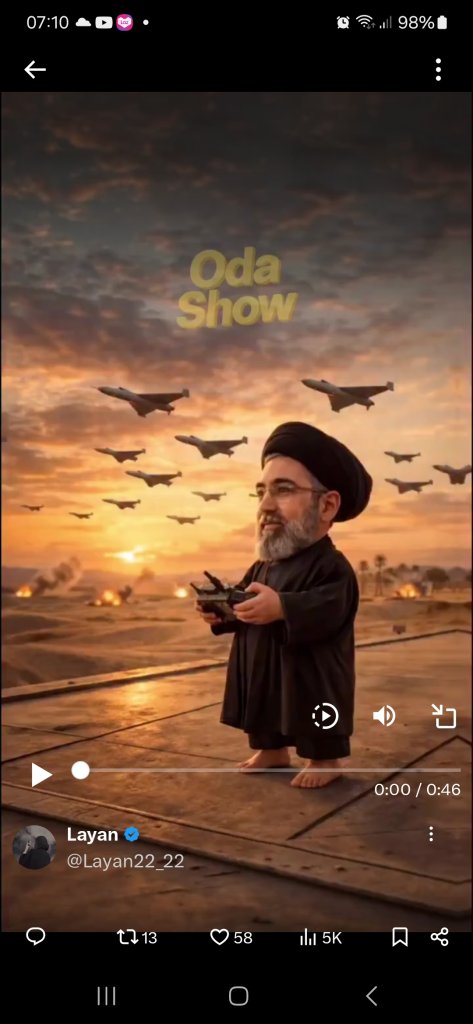This screenshot has height=1024, width=473.
Task: Repost this video
Action: click(137, 938)
